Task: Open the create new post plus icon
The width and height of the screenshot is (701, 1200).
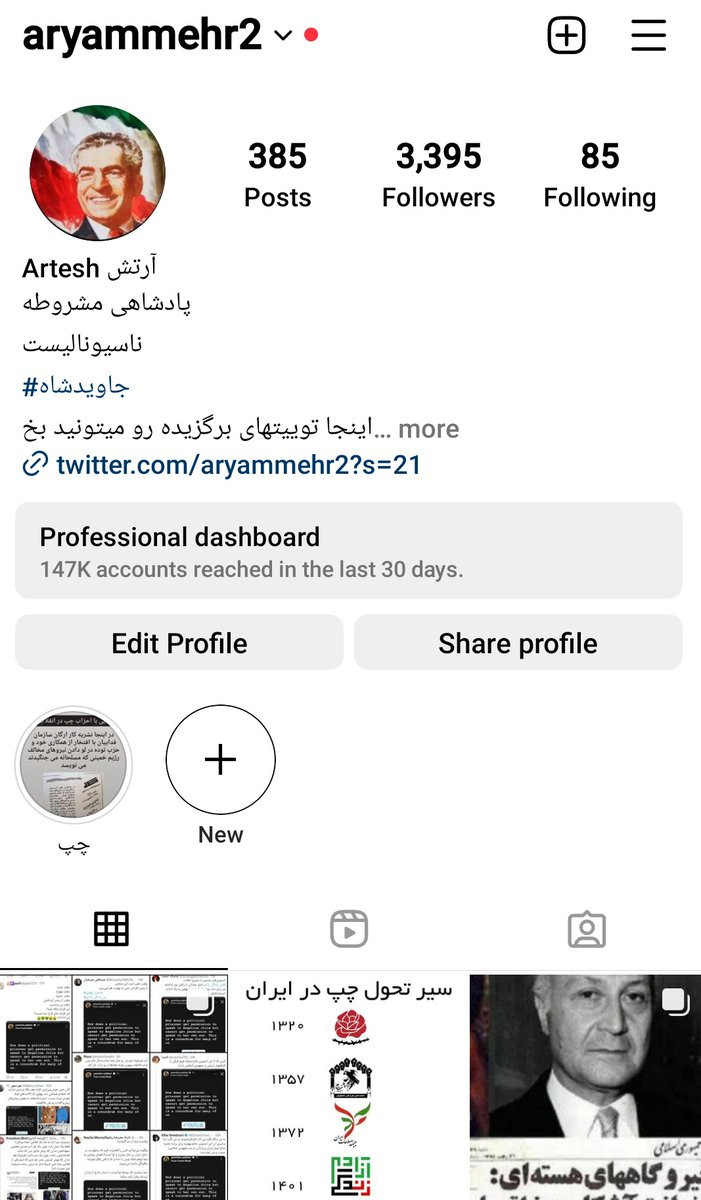Action: point(566,36)
